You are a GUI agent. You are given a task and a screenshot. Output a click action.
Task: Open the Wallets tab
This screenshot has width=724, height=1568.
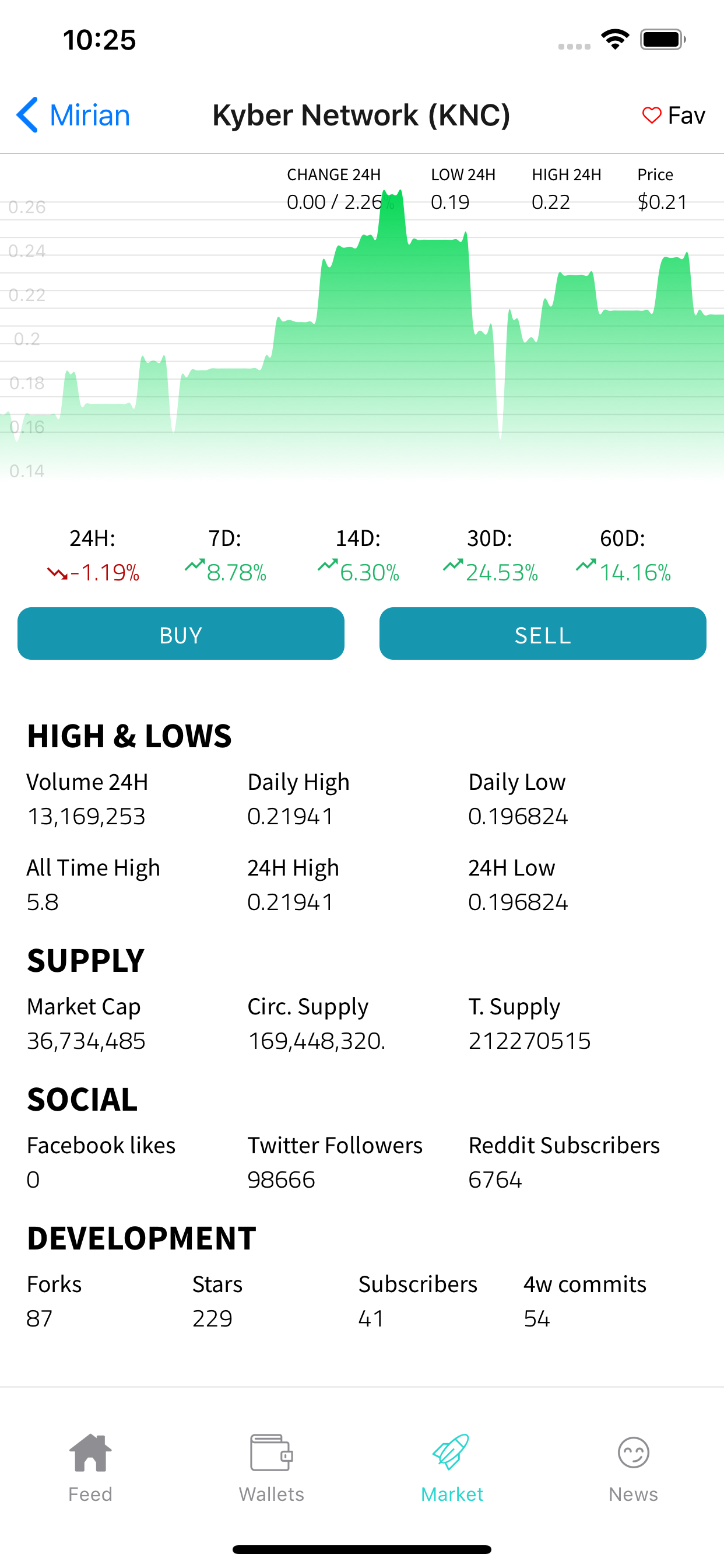271,1468
